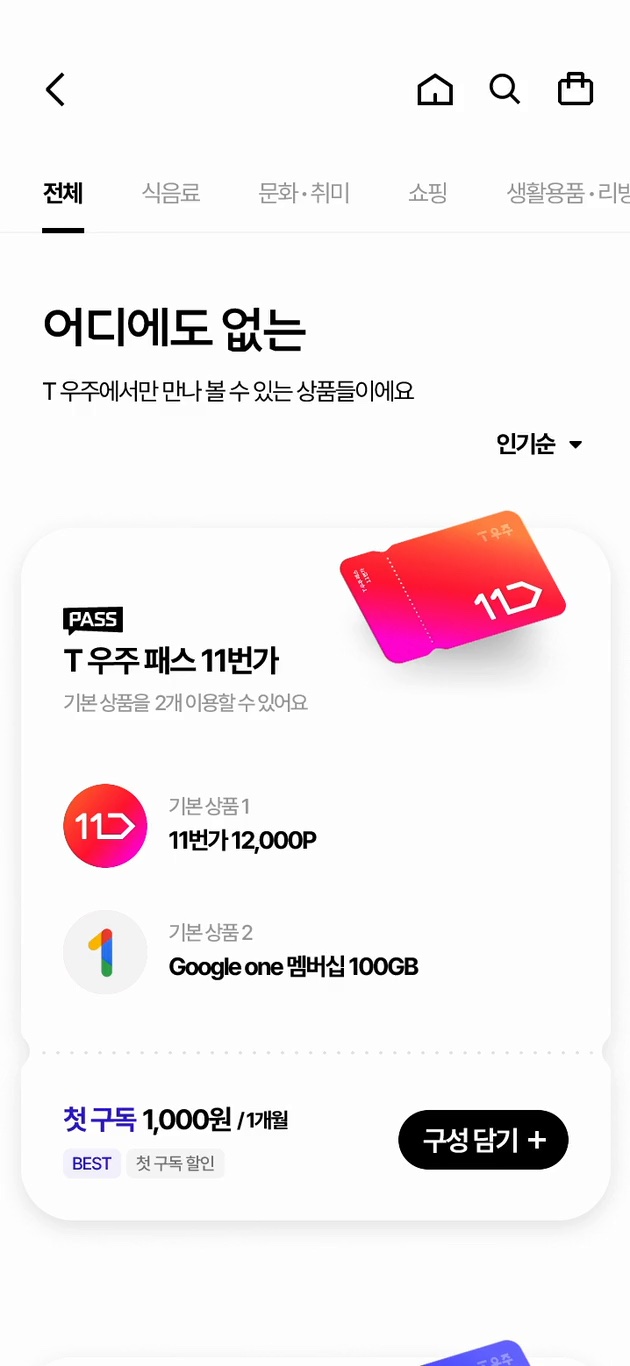This screenshot has width=630, height=1366.
Task: Switch to the 문화·취미 tab
Action: click(304, 193)
